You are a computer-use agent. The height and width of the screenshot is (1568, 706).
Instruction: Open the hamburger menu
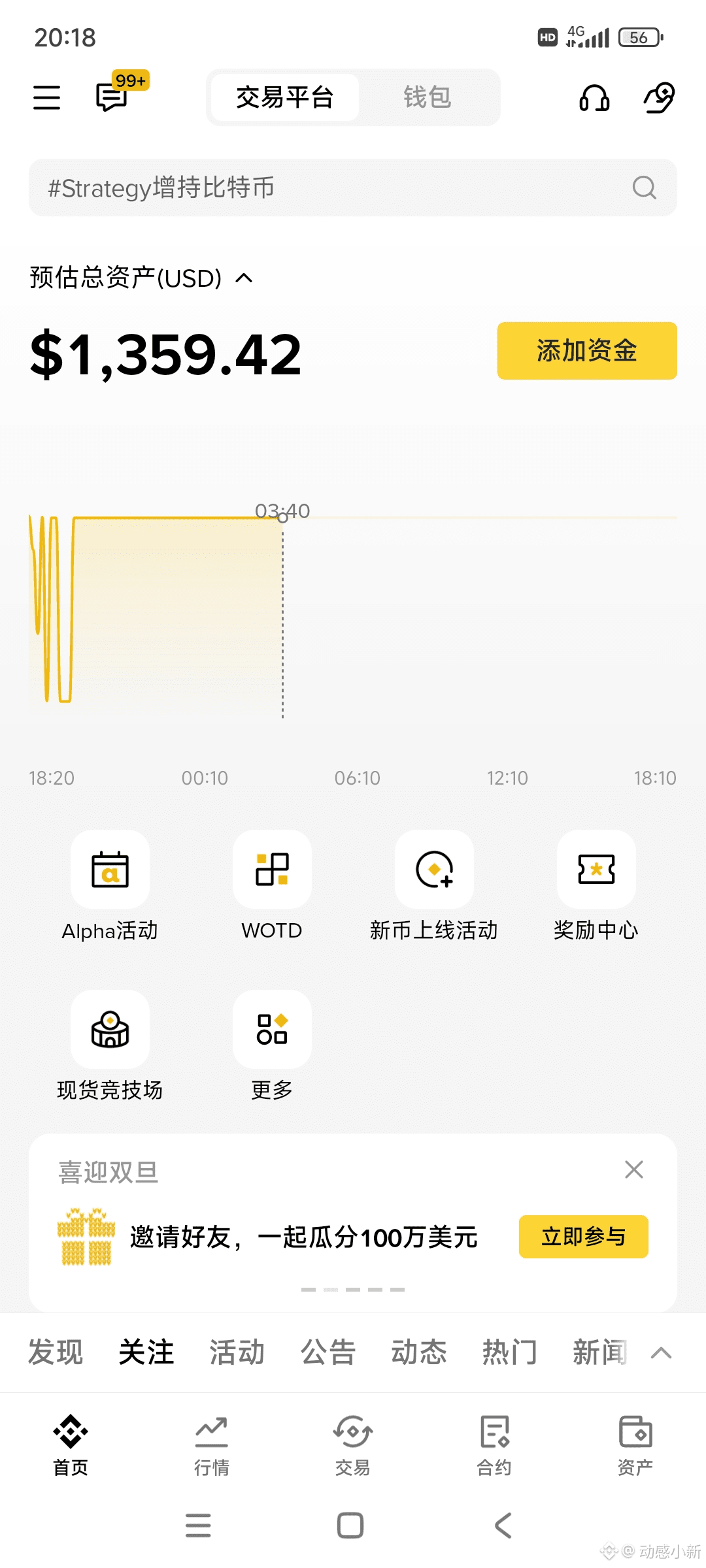coord(46,97)
